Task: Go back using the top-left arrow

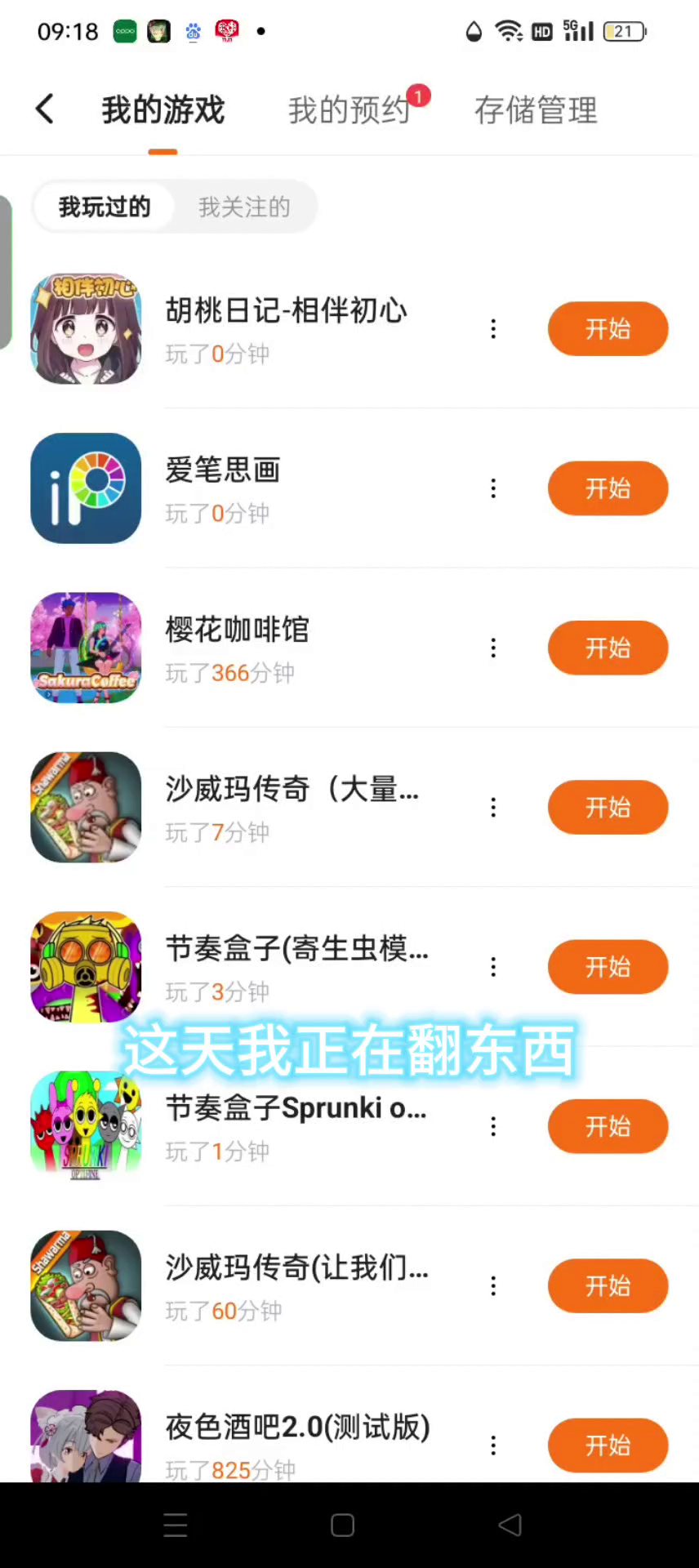Action: click(45, 109)
